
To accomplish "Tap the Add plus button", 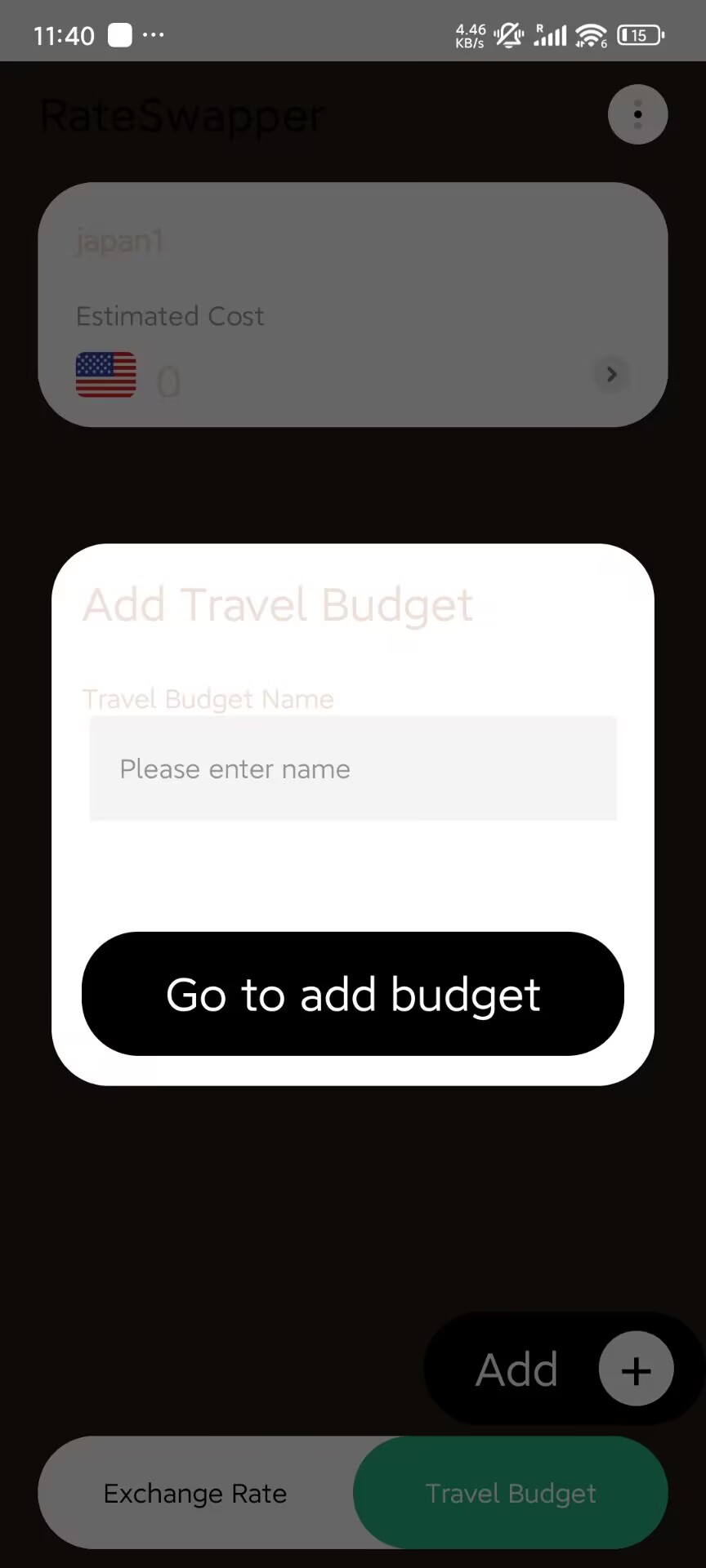I will point(636,1370).
